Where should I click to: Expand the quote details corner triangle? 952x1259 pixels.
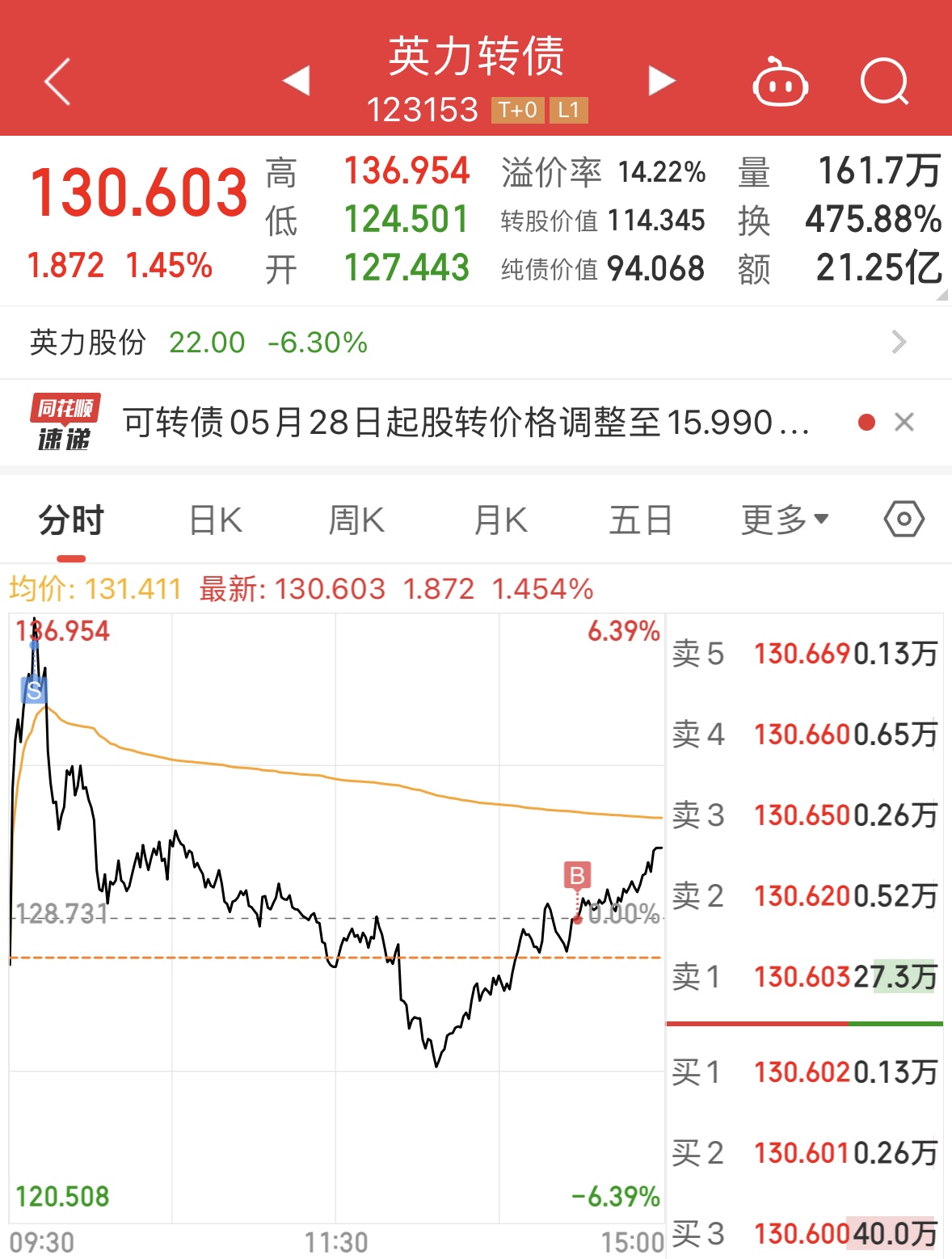[x=941, y=296]
